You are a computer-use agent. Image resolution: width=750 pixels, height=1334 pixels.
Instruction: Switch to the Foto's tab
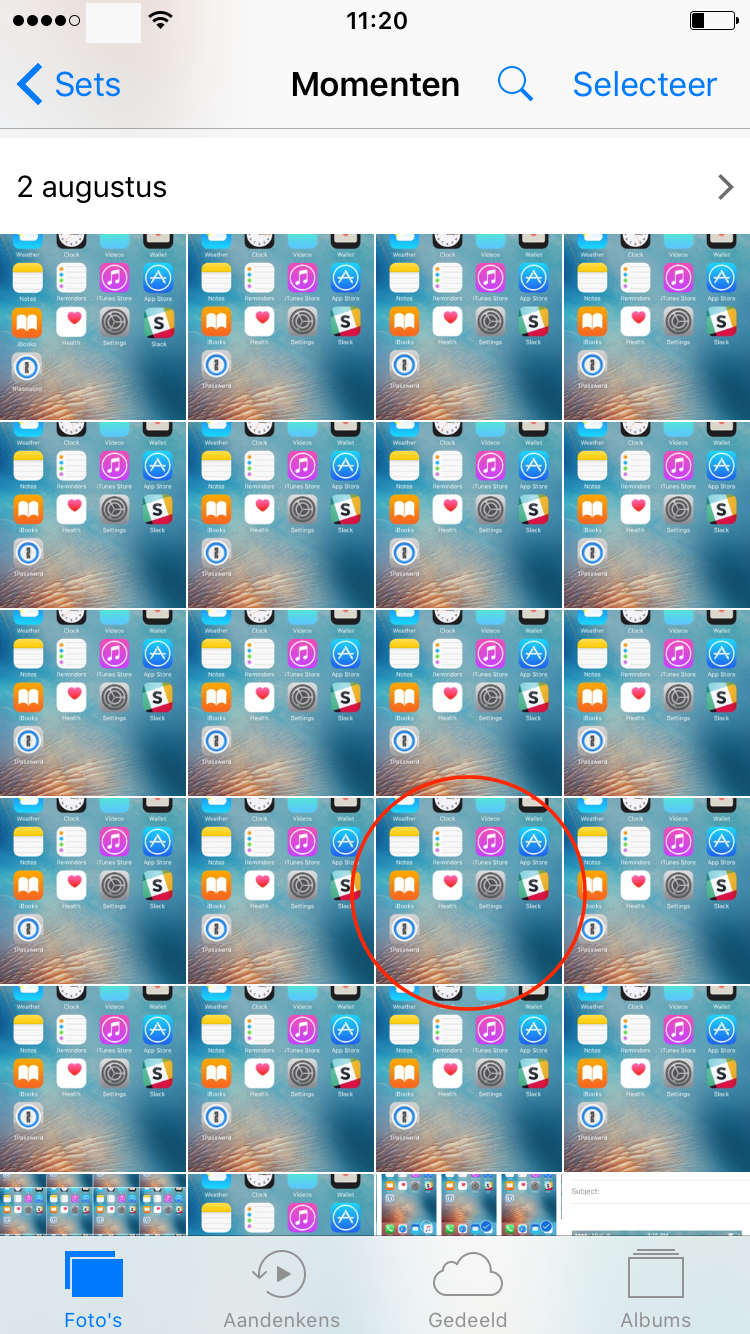click(93, 1289)
